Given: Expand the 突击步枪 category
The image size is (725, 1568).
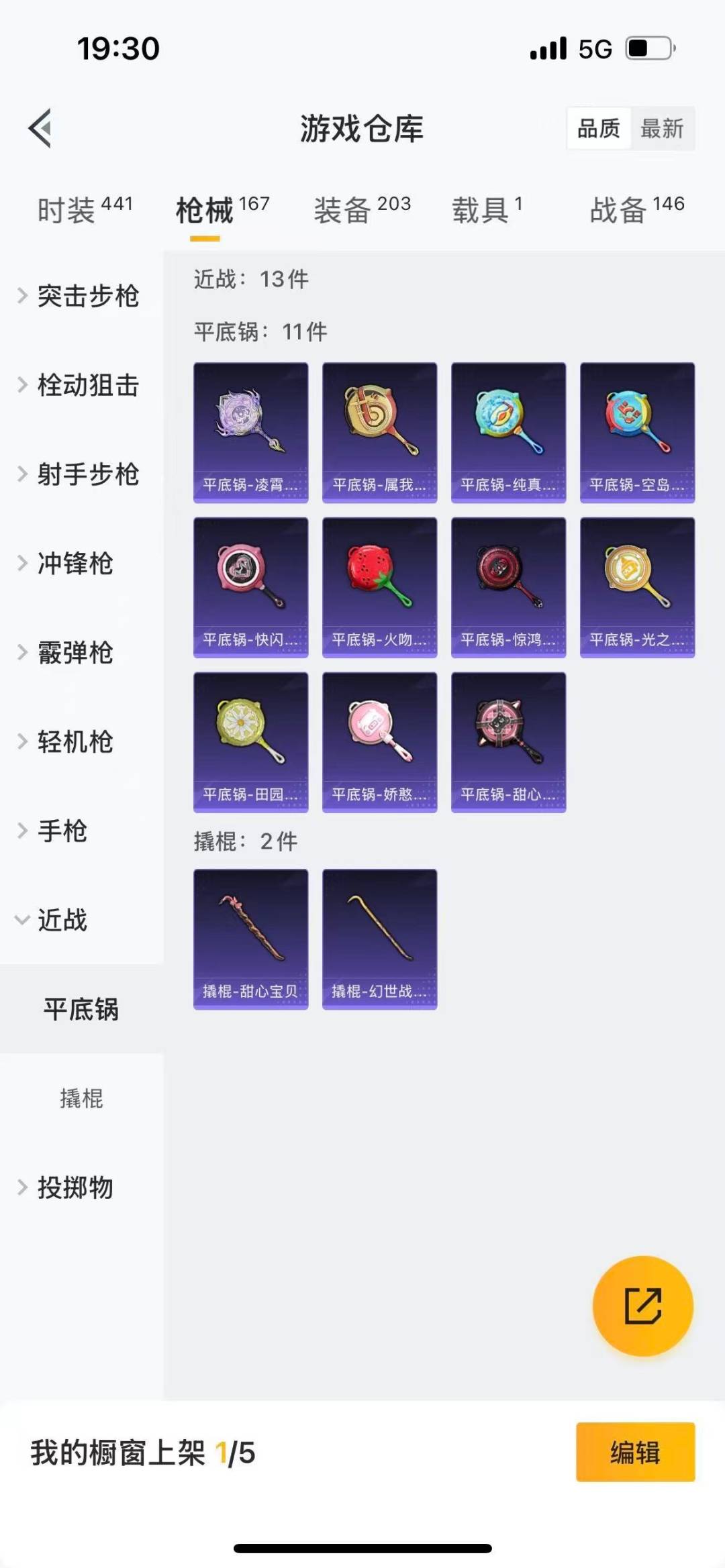Looking at the screenshot, I should point(81,296).
